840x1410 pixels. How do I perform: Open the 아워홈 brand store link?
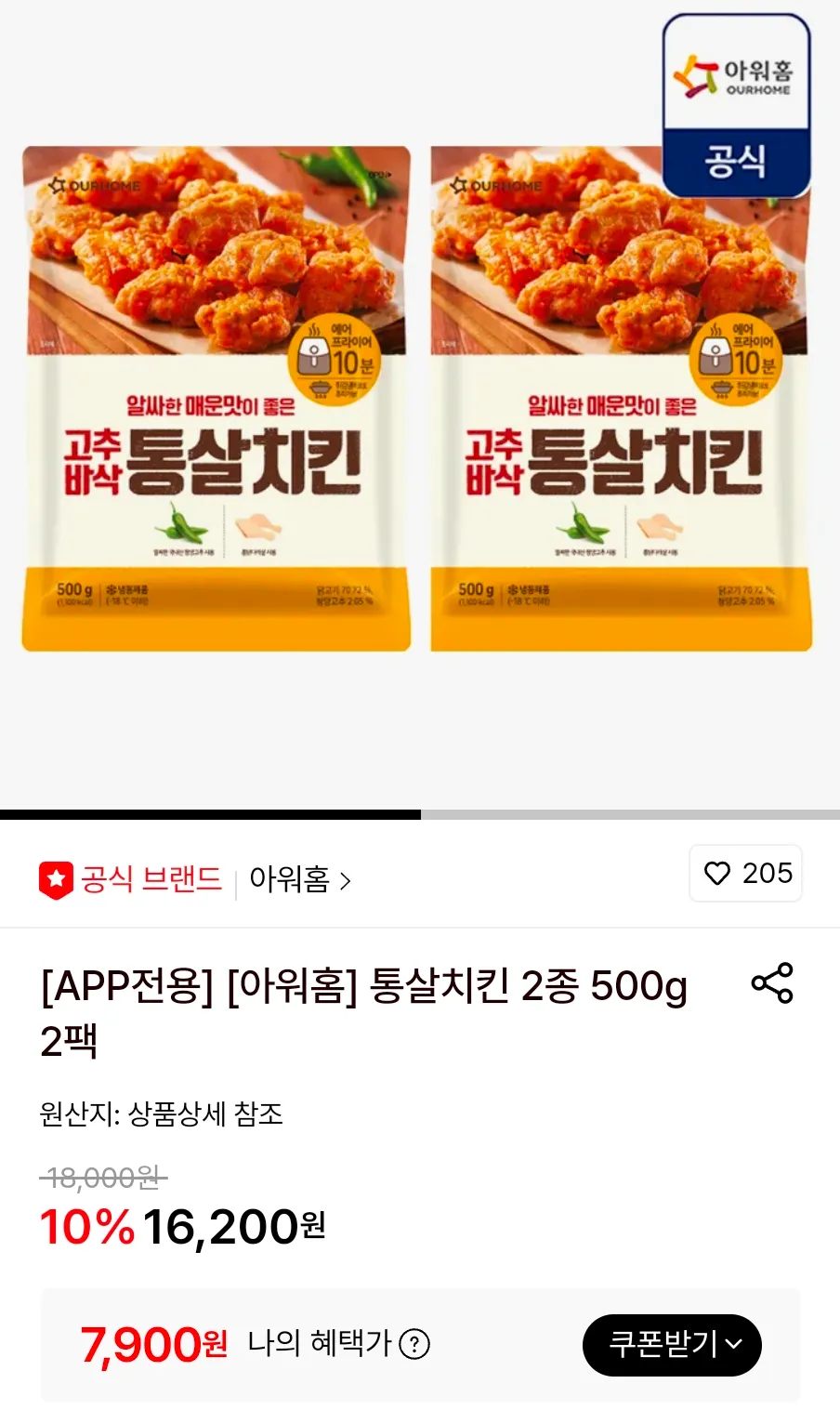click(299, 879)
